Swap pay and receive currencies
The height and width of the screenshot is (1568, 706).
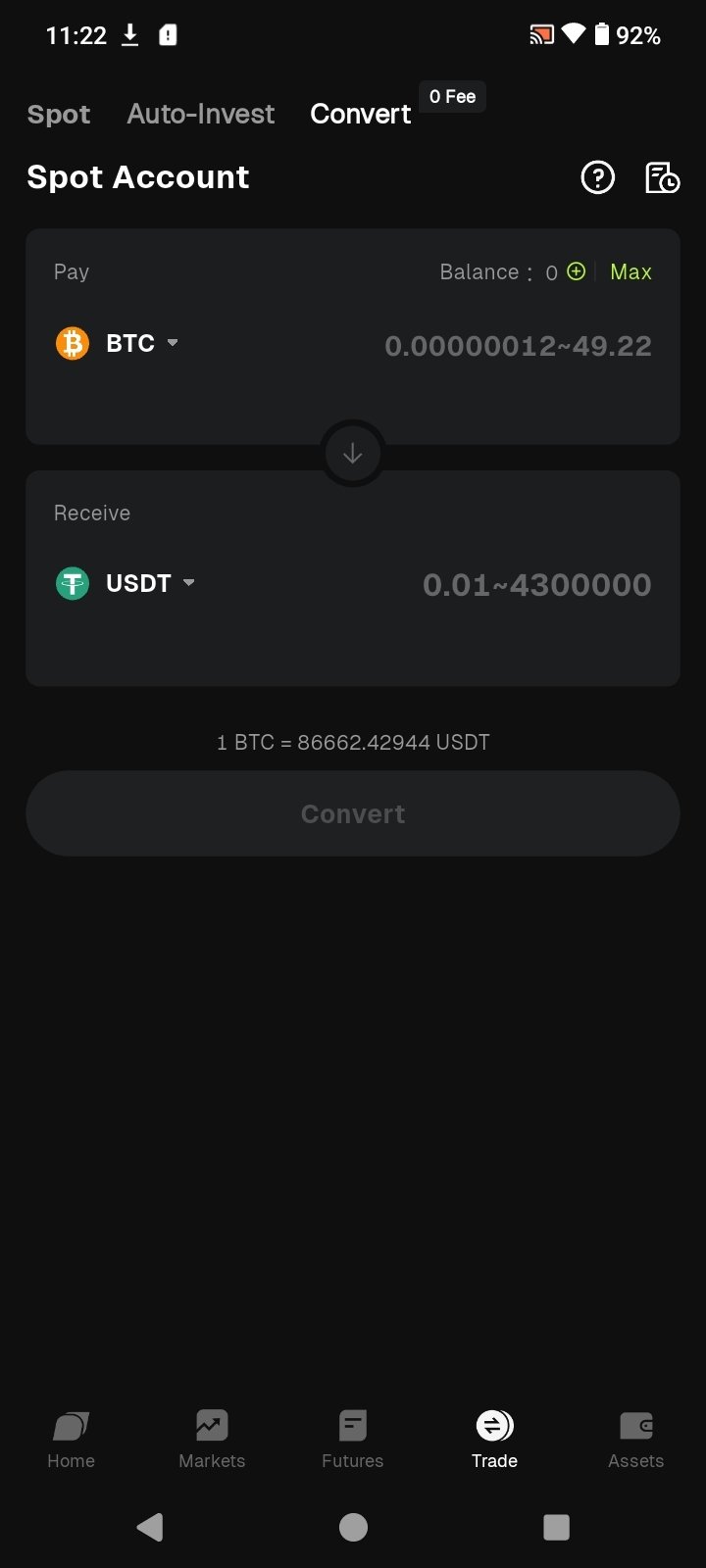(x=353, y=454)
